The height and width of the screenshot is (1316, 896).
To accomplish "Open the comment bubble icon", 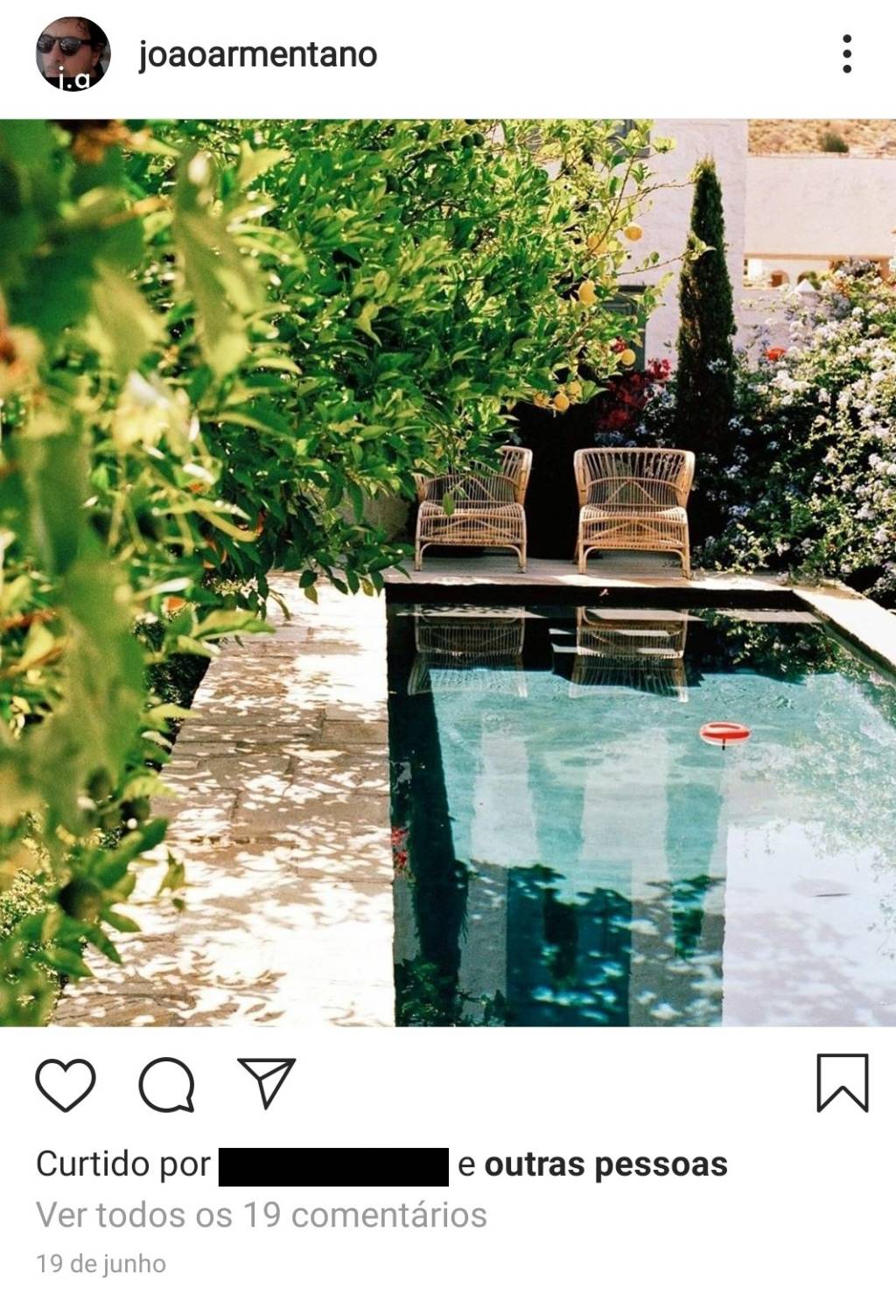I will (166, 1085).
